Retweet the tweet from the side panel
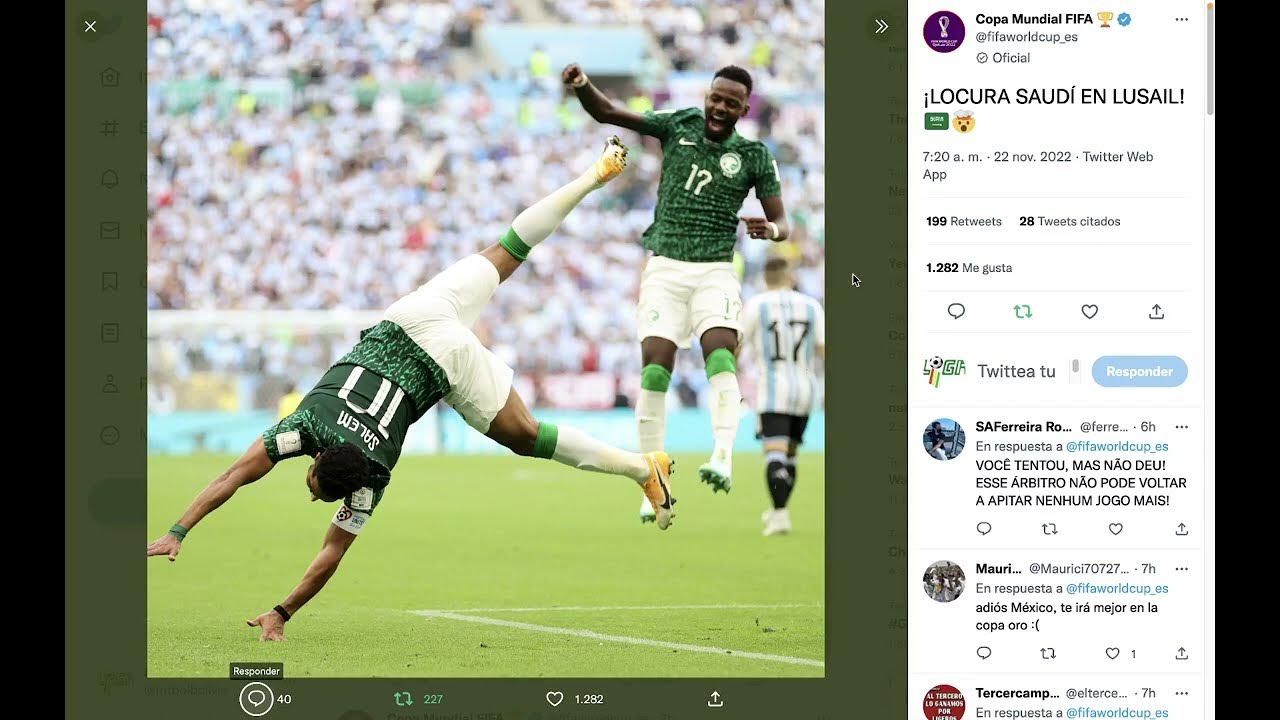Screen dimensions: 1280x720 (1022, 312)
